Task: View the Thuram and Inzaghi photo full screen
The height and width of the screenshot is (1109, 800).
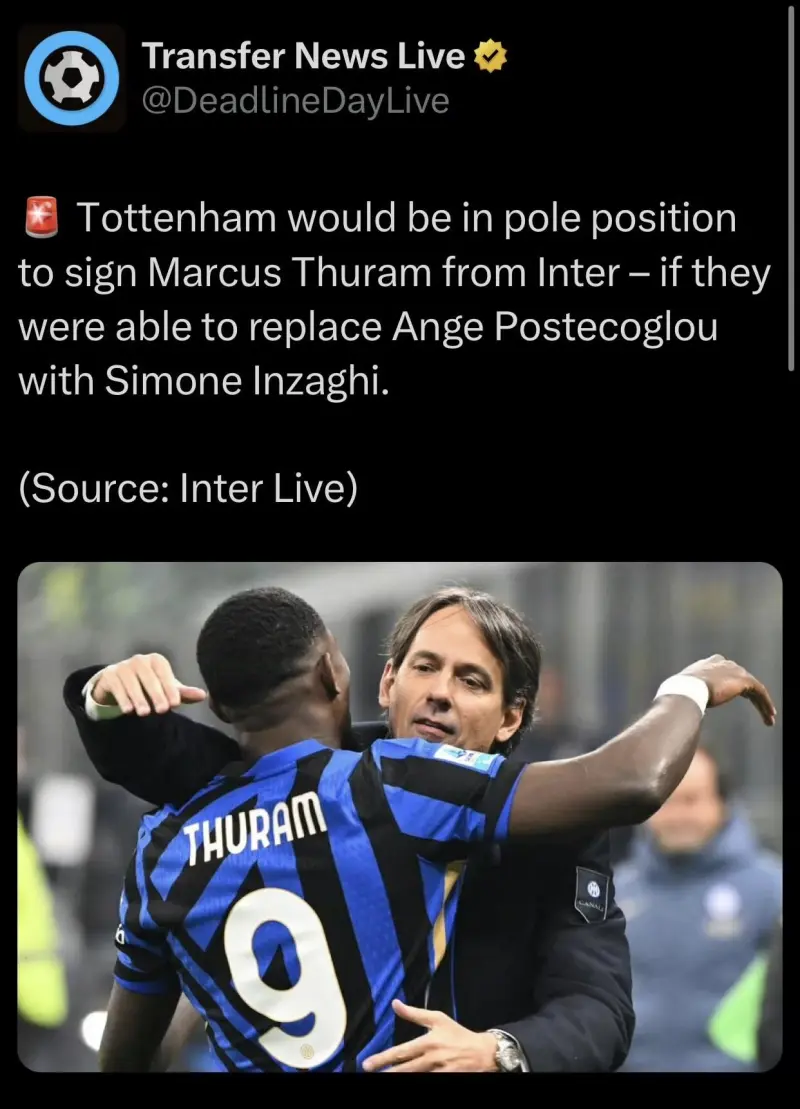Action: point(400,815)
